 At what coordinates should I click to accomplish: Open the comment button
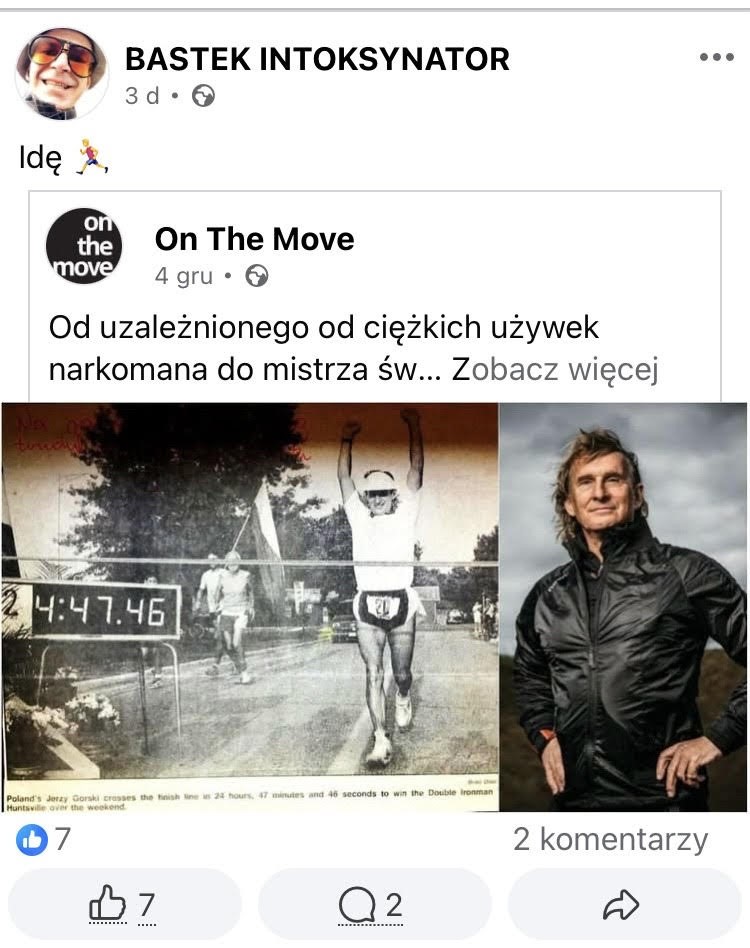373,905
